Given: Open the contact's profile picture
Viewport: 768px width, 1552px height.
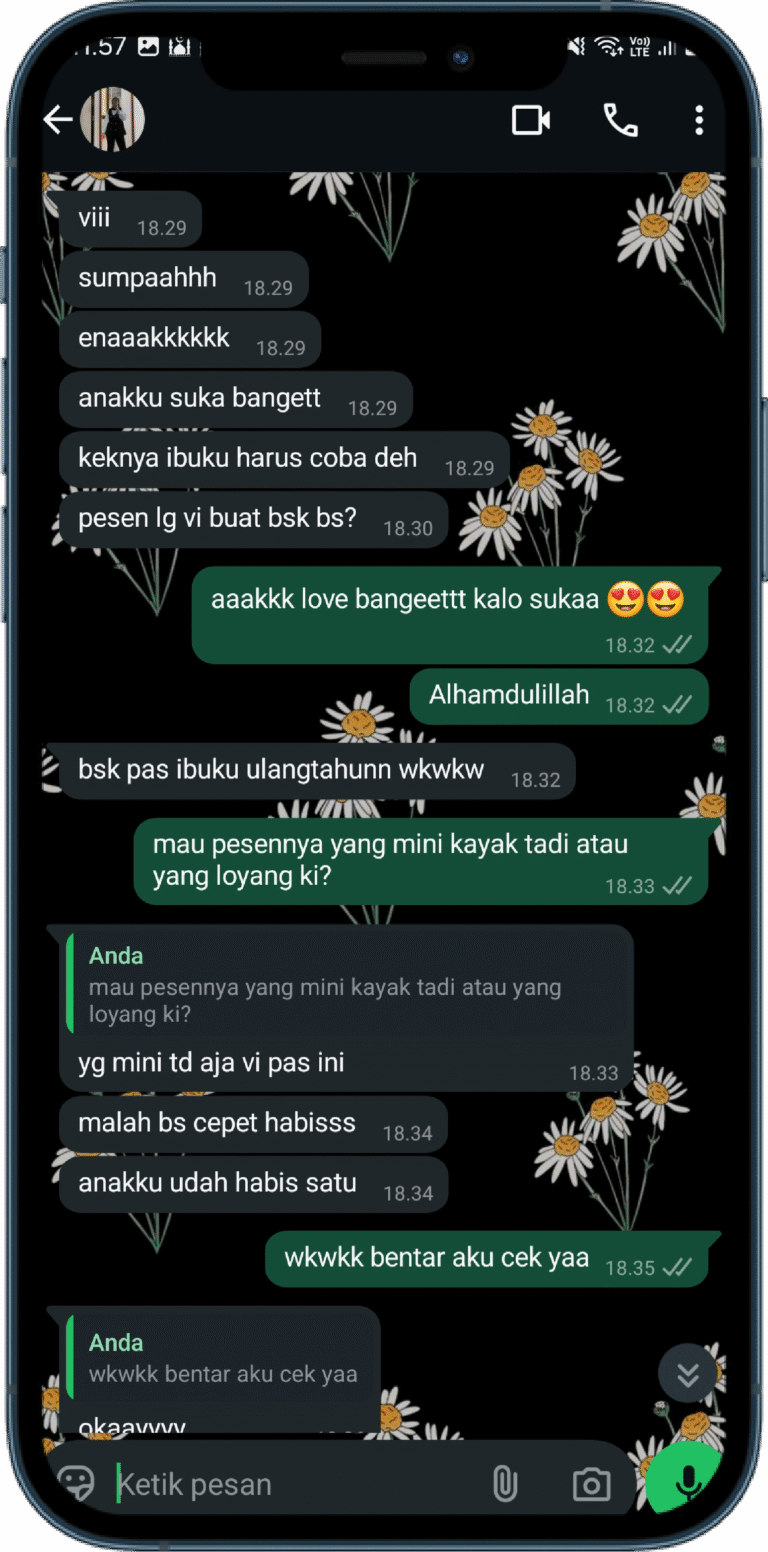Looking at the screenshot, I should pos(112,118).
